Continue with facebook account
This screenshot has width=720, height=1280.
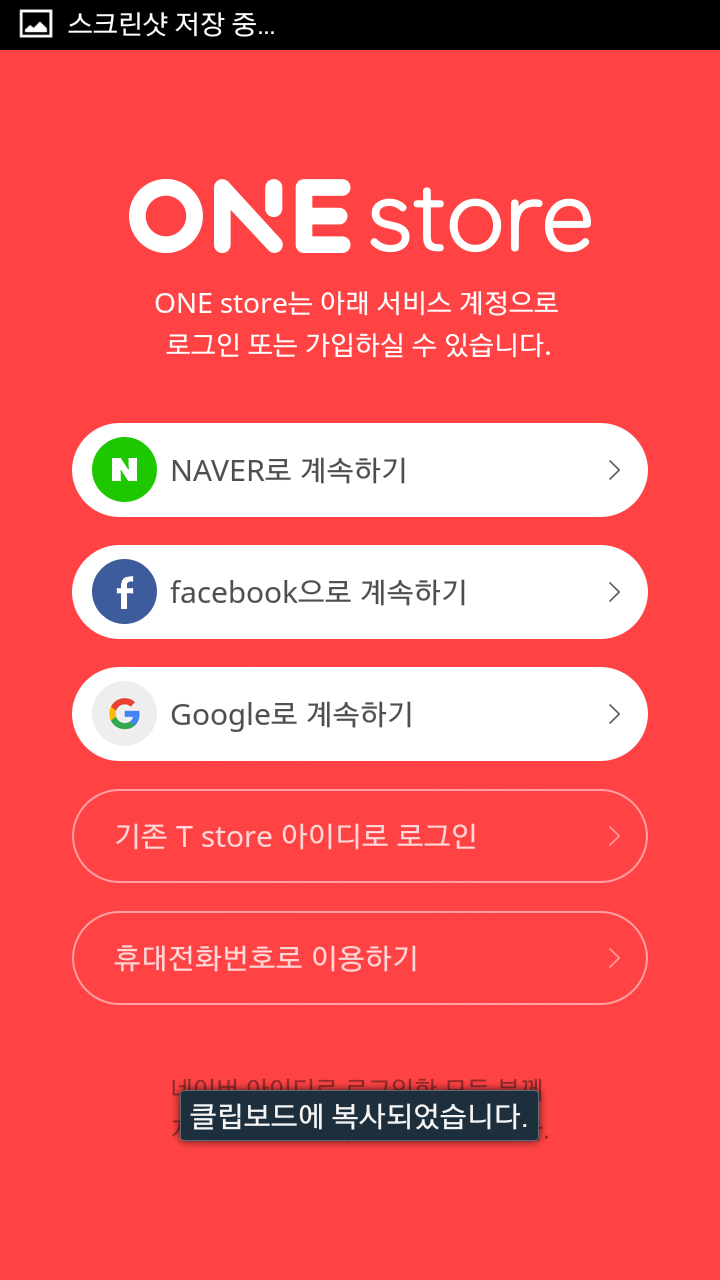pyautogui.click(x=360, y=592)
